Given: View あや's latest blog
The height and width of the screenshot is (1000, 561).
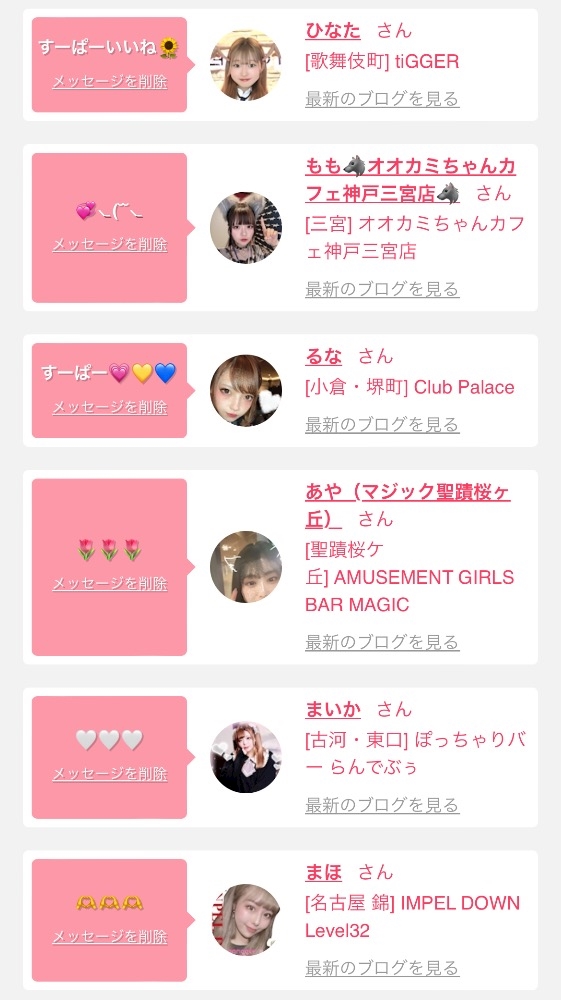Looking at the screenshot, I should coord(382,642).
